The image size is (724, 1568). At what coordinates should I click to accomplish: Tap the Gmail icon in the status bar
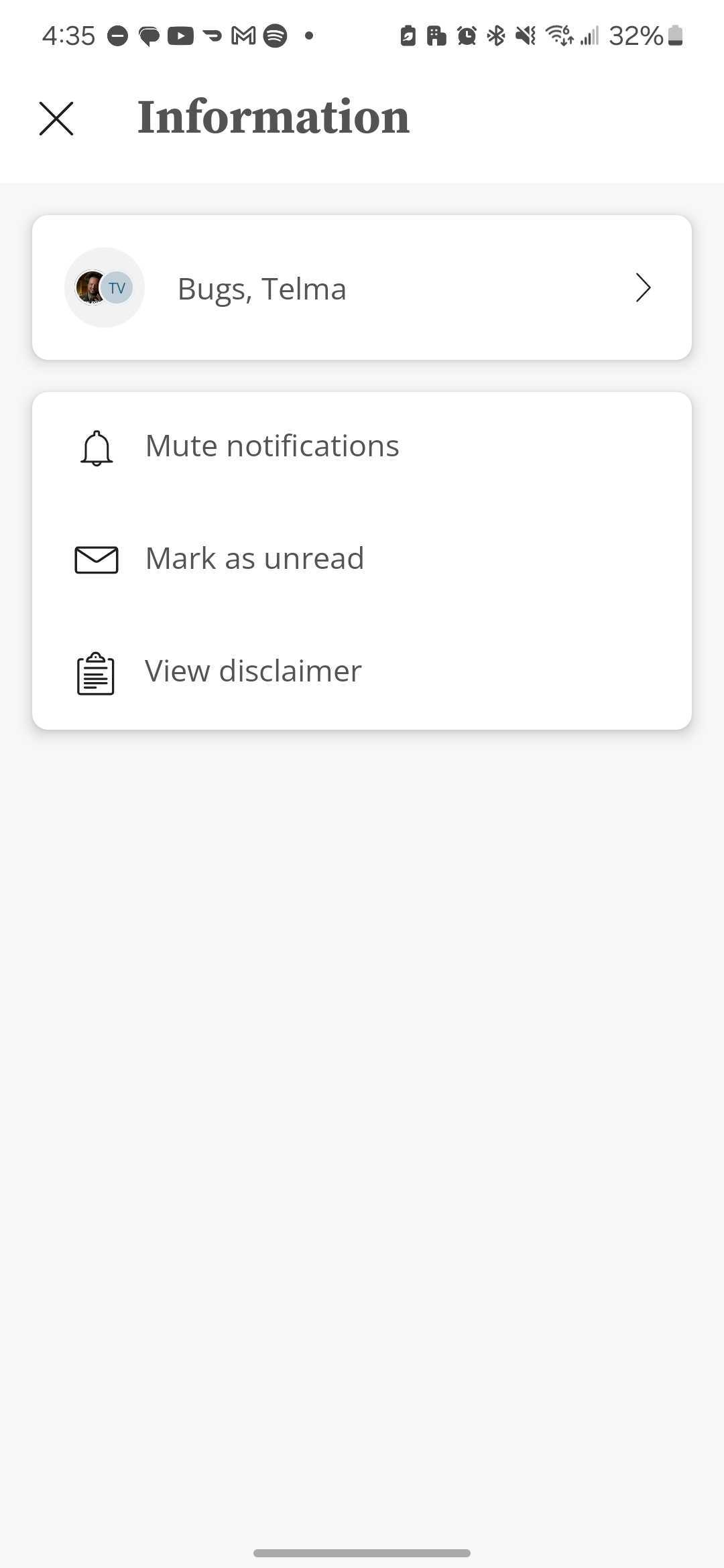click(x=243, y=36)
